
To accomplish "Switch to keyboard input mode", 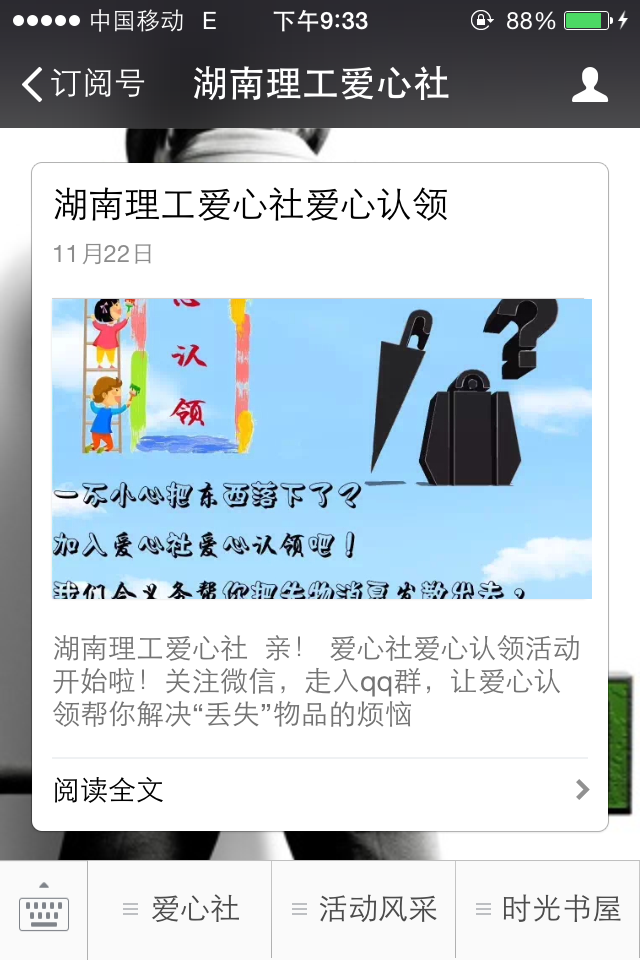I will coord(44,910).
